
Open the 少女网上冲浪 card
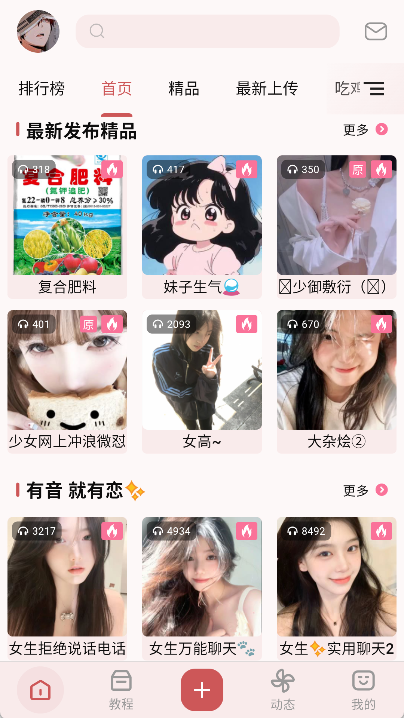coord(67,381)
